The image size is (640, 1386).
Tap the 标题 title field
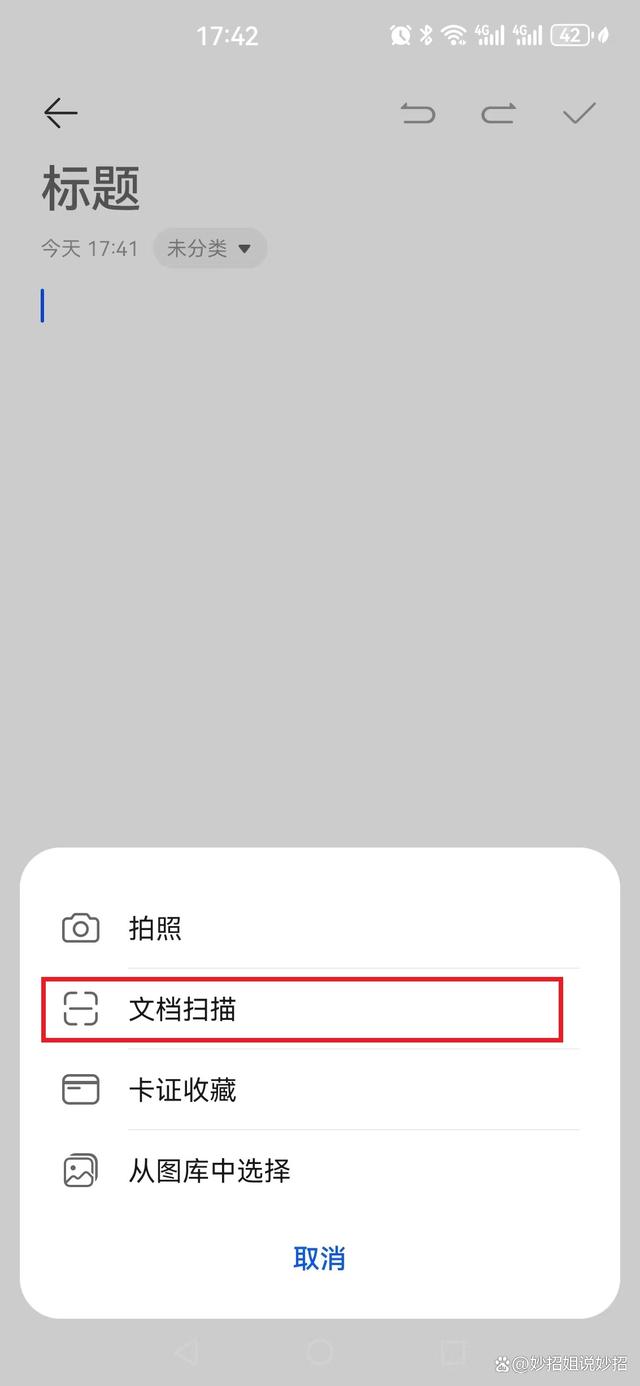click(x=91, y=187)
